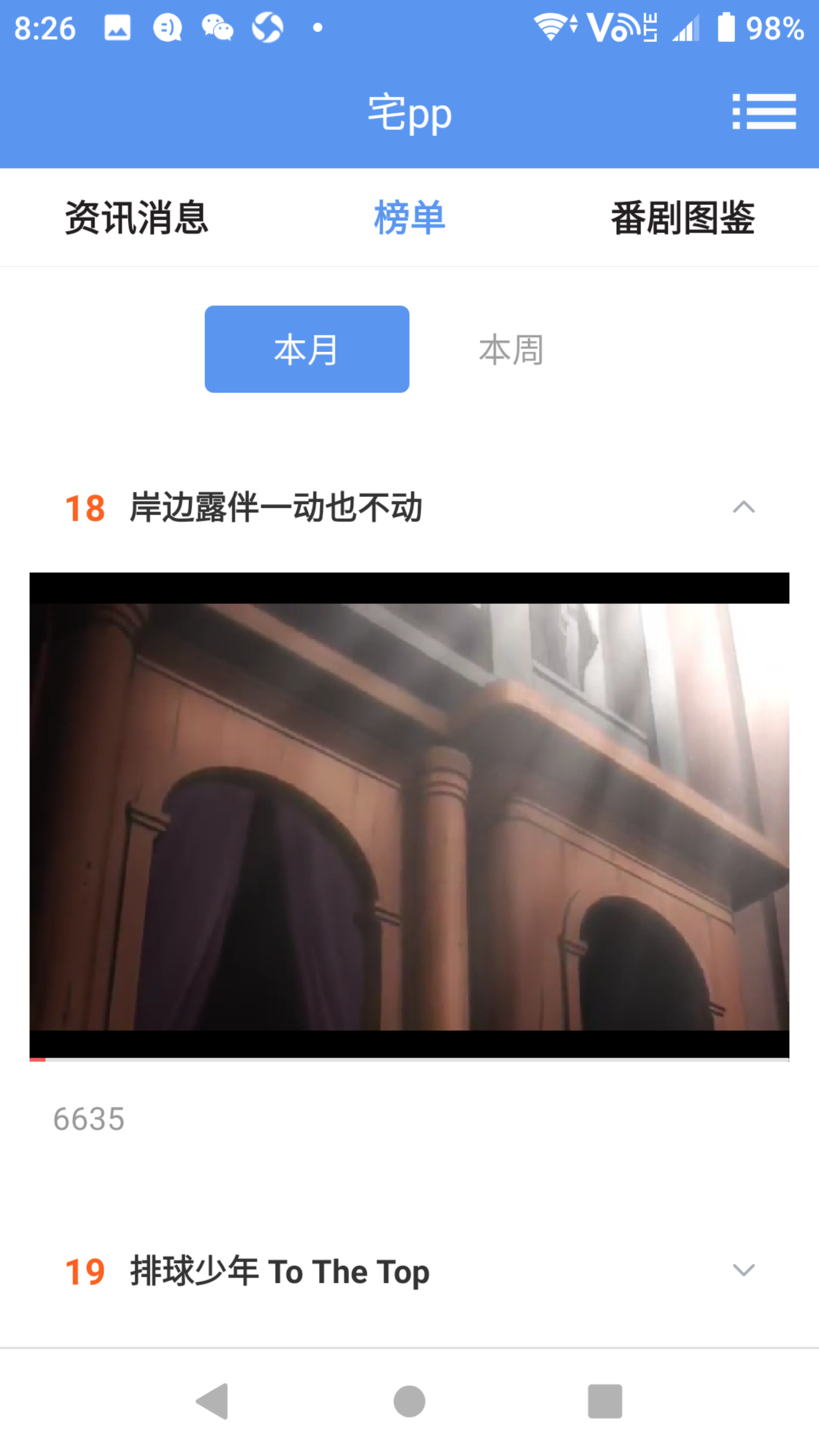Select the 榜单 tab
This screenshot has height=1456, width=819.
pyautogui.click(x=409, y=218)
